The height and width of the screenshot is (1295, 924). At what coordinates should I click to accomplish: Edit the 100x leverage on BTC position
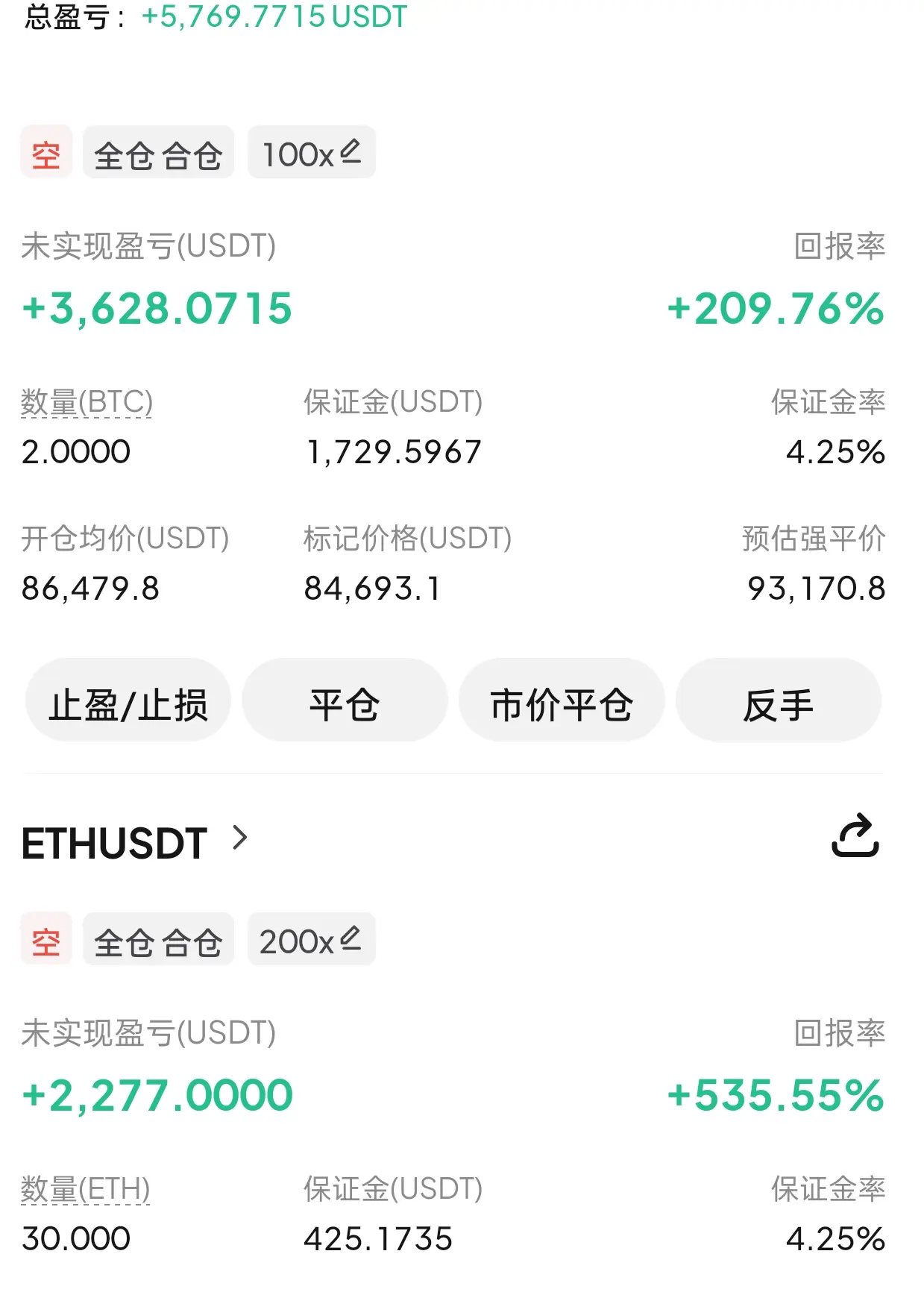[312, 154]
